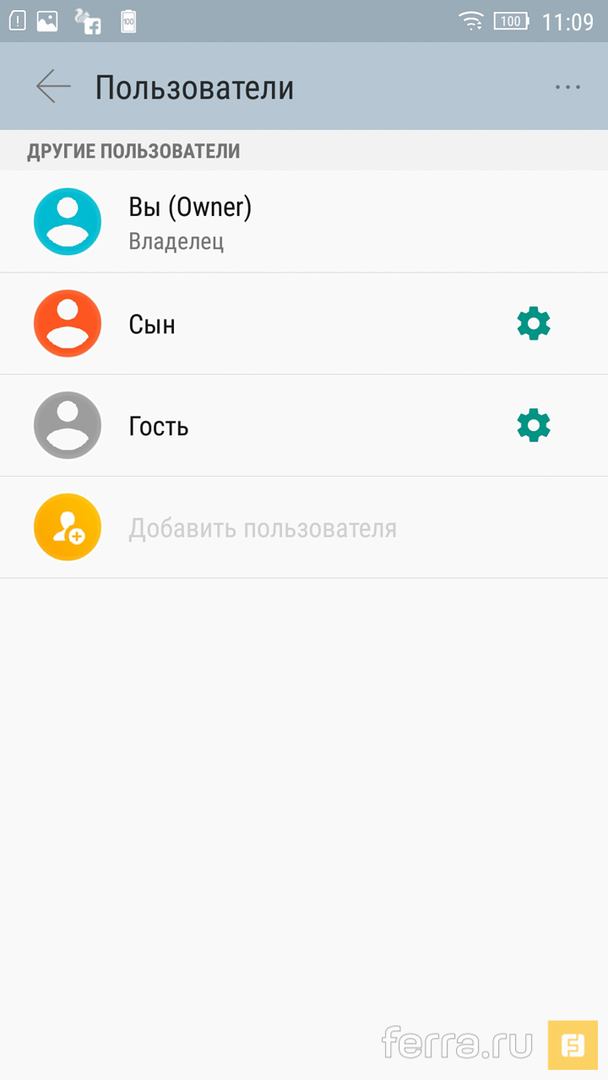Go back from Пользователи screen
Screen dimensions: 608x1080
pos(53,87)
